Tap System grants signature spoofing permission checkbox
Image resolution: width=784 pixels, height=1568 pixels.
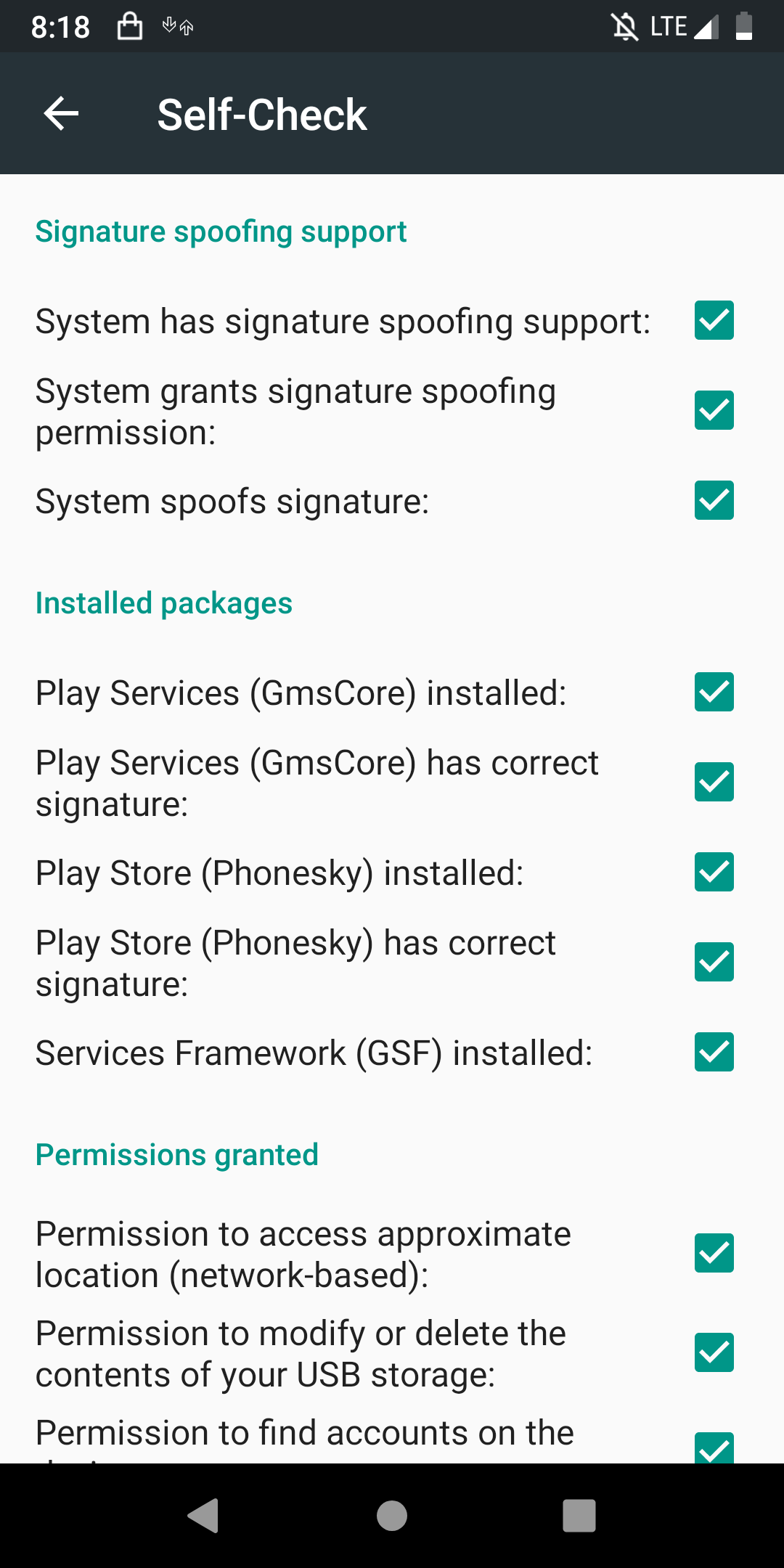pos(714,411)
